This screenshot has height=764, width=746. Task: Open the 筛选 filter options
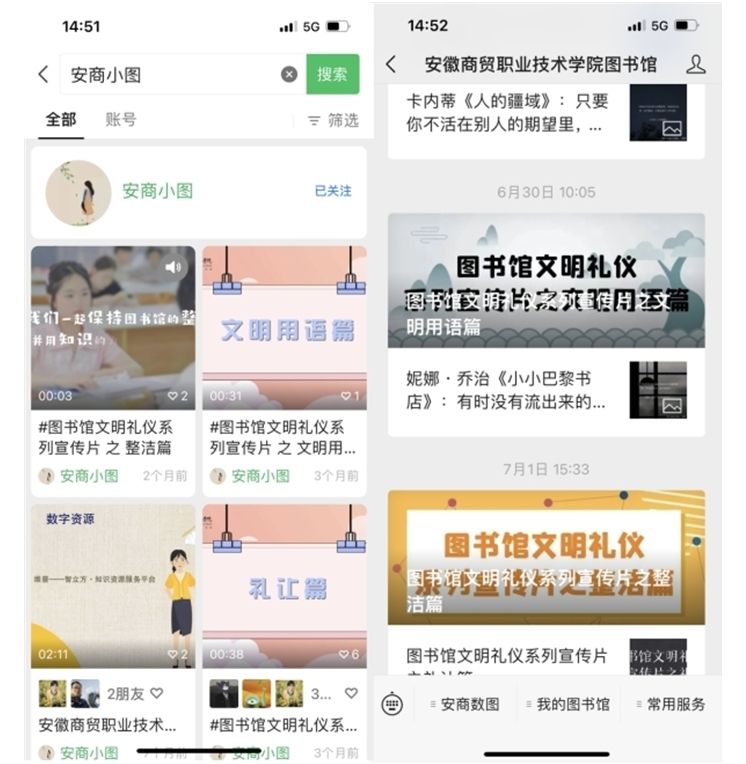[333, 120]
